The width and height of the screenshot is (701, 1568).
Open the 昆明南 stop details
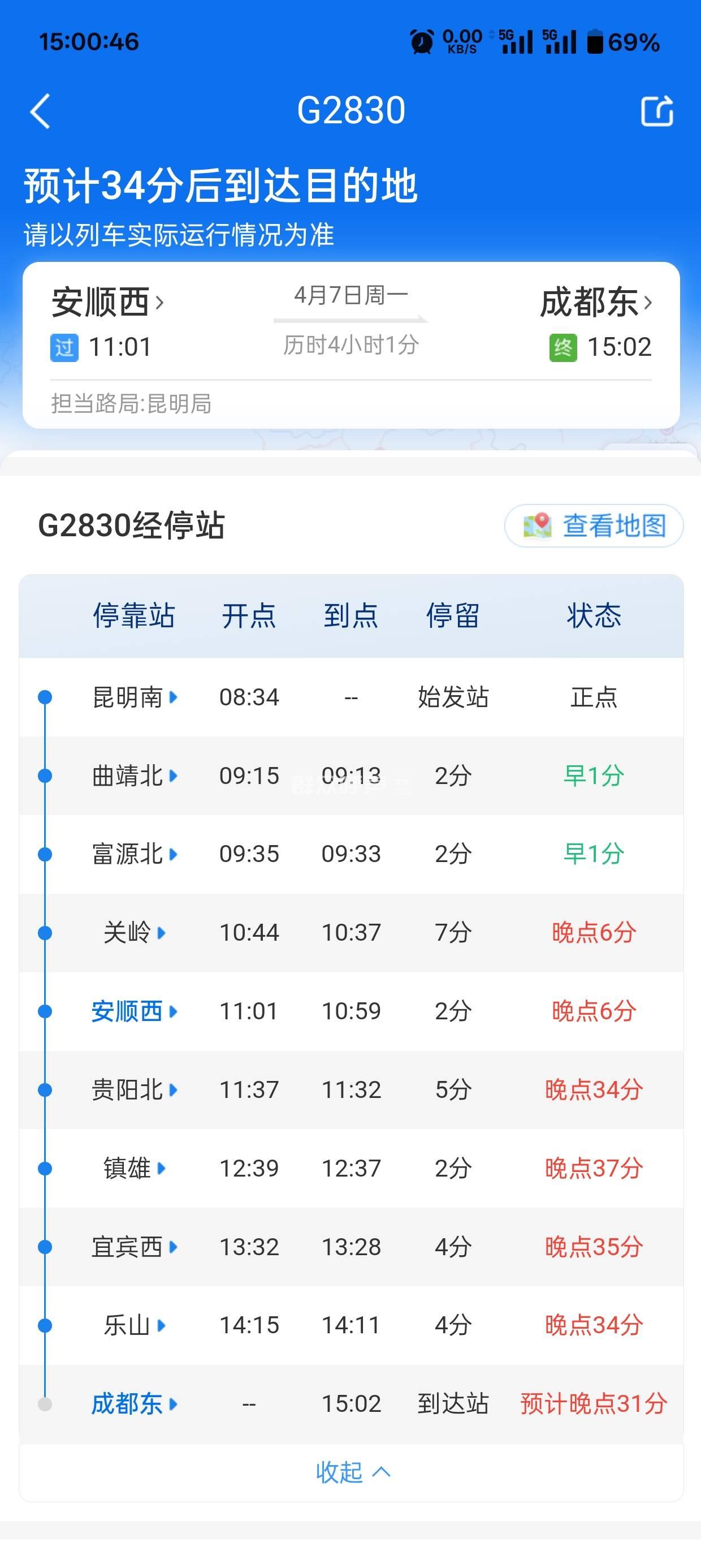(x=134, y=697)
